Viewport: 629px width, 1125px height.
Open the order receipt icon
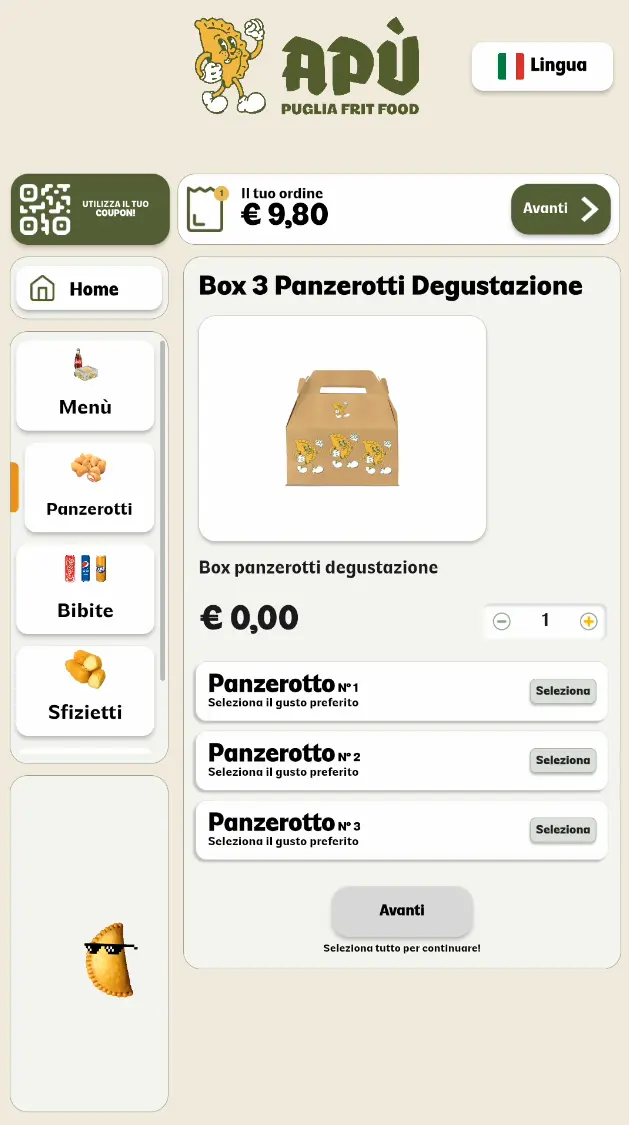coord(205,209)
